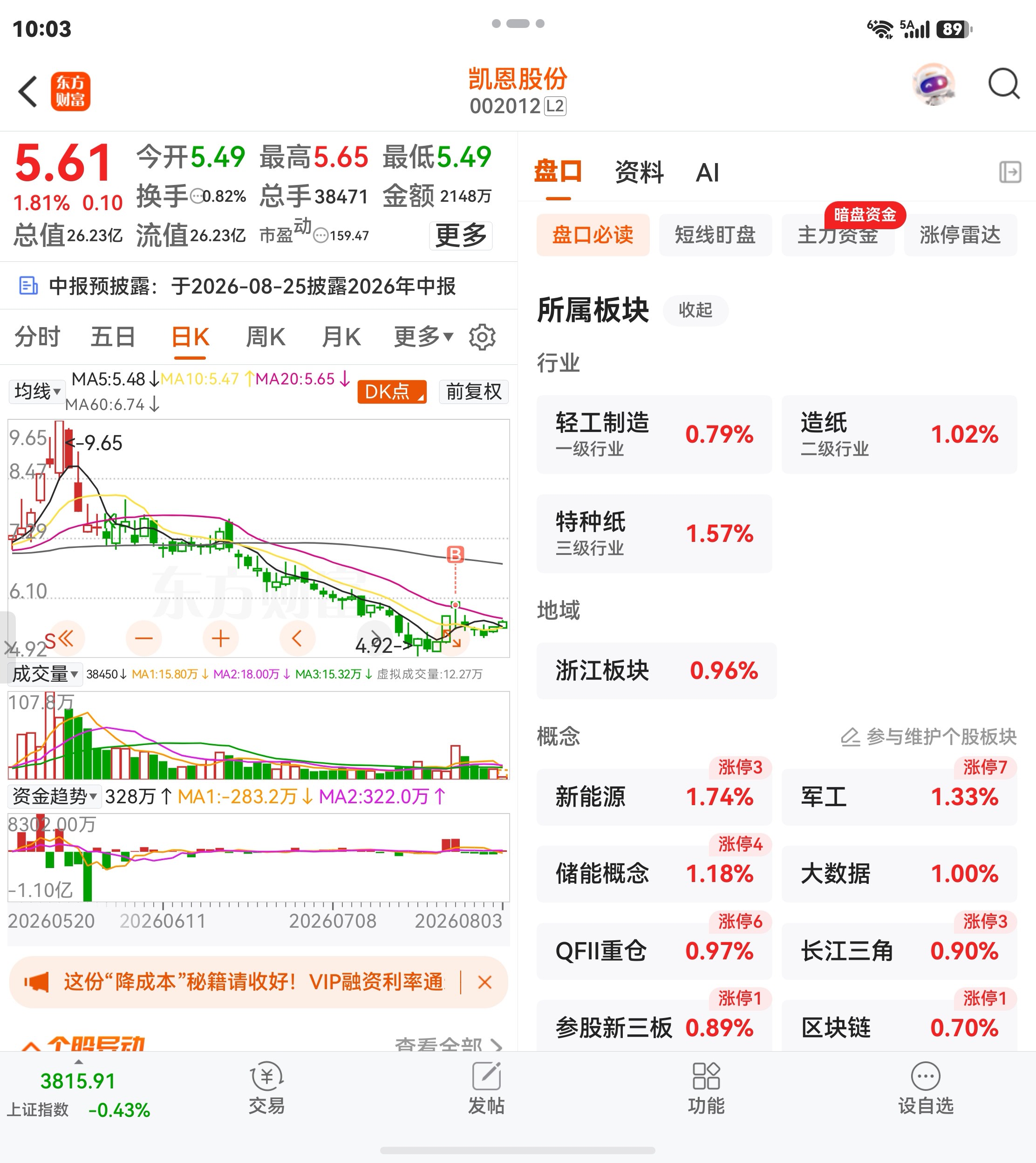The height and width of the screenshot is (1163, 1036).
Task: Open 交易 in the bottom bar
Action: click(x=266, y=1088)
